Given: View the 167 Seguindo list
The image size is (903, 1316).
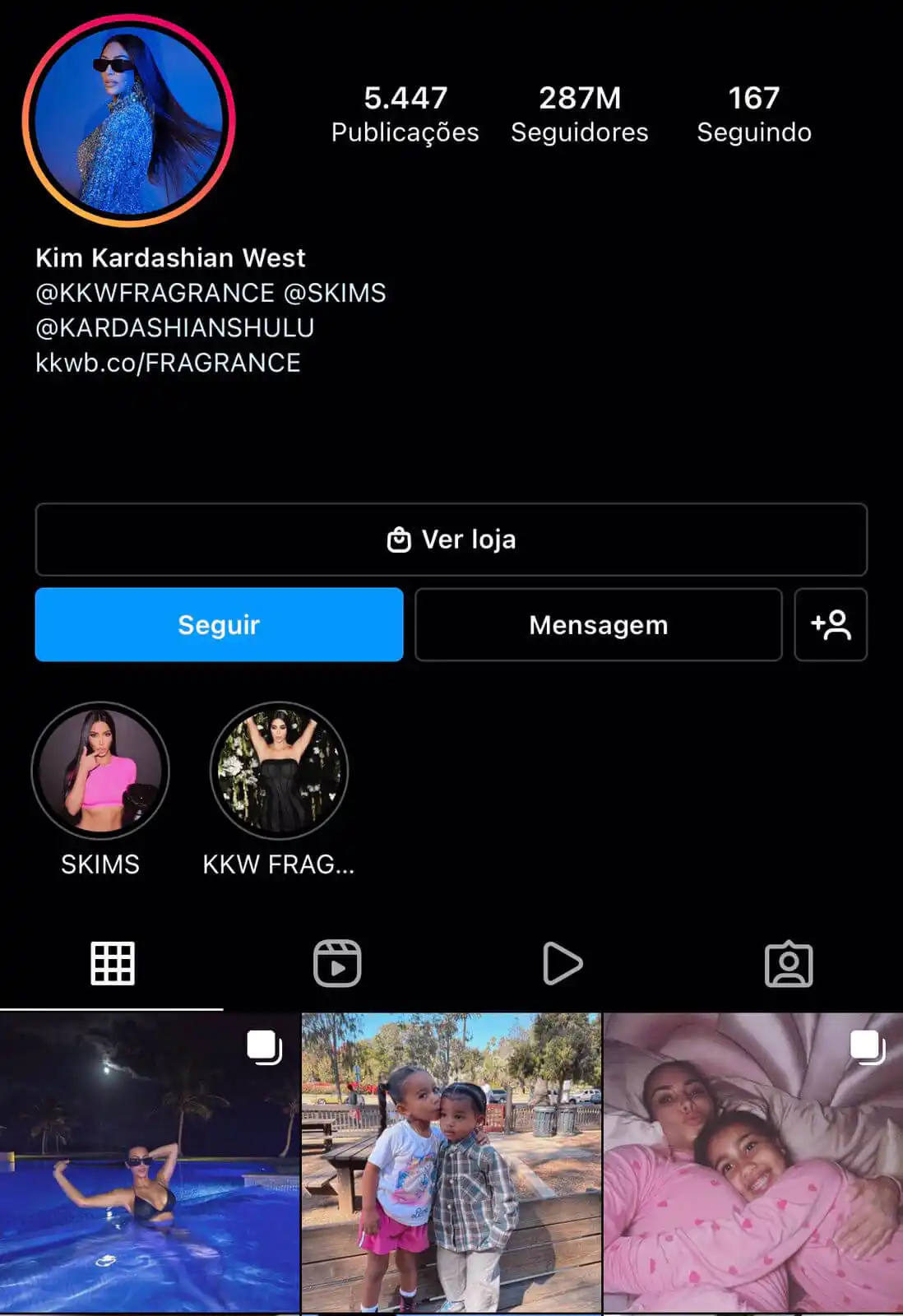Looking at the screenshot, I should tap(753, 114).
